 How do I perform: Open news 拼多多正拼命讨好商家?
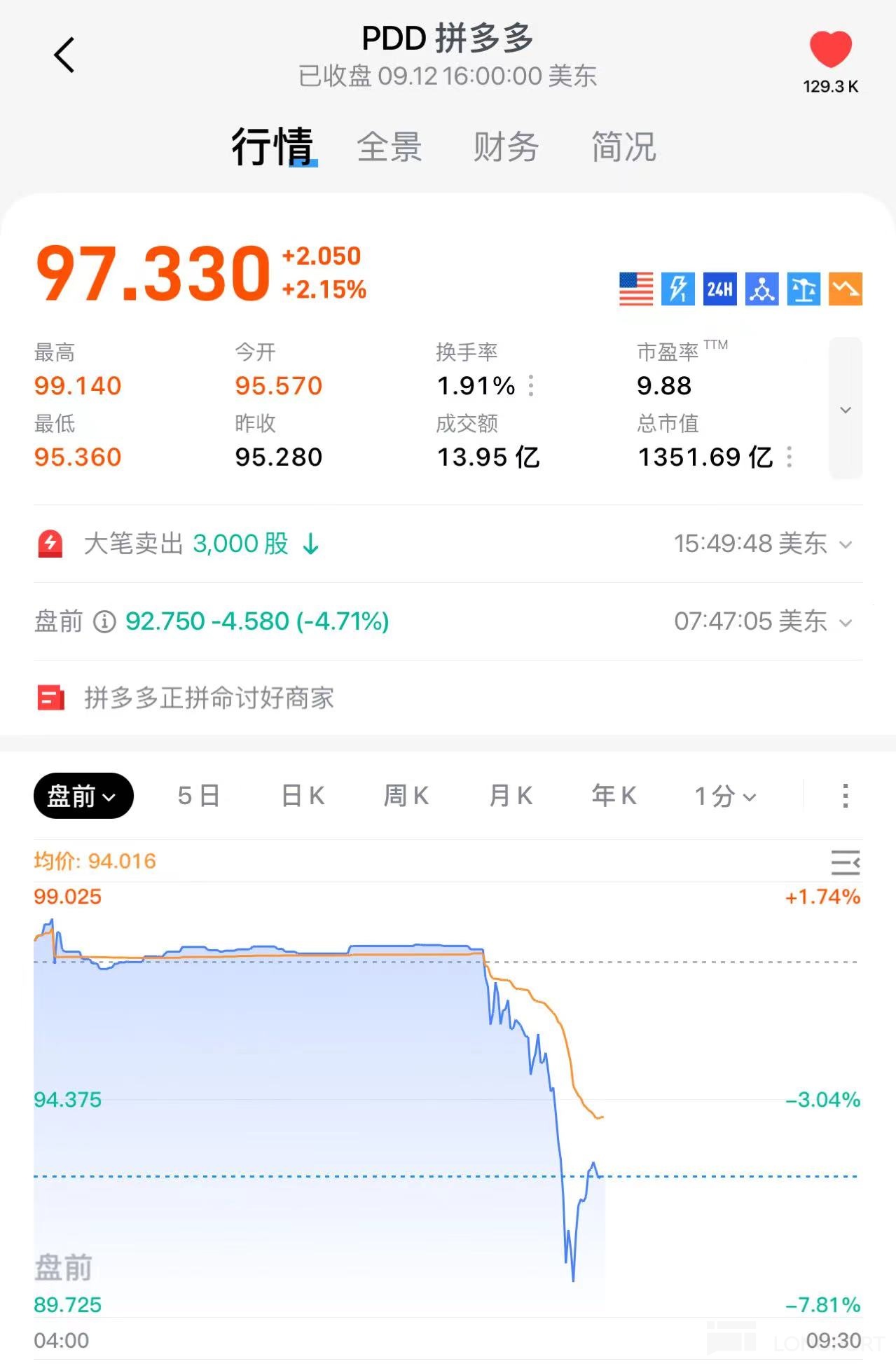tap(209, 698)
